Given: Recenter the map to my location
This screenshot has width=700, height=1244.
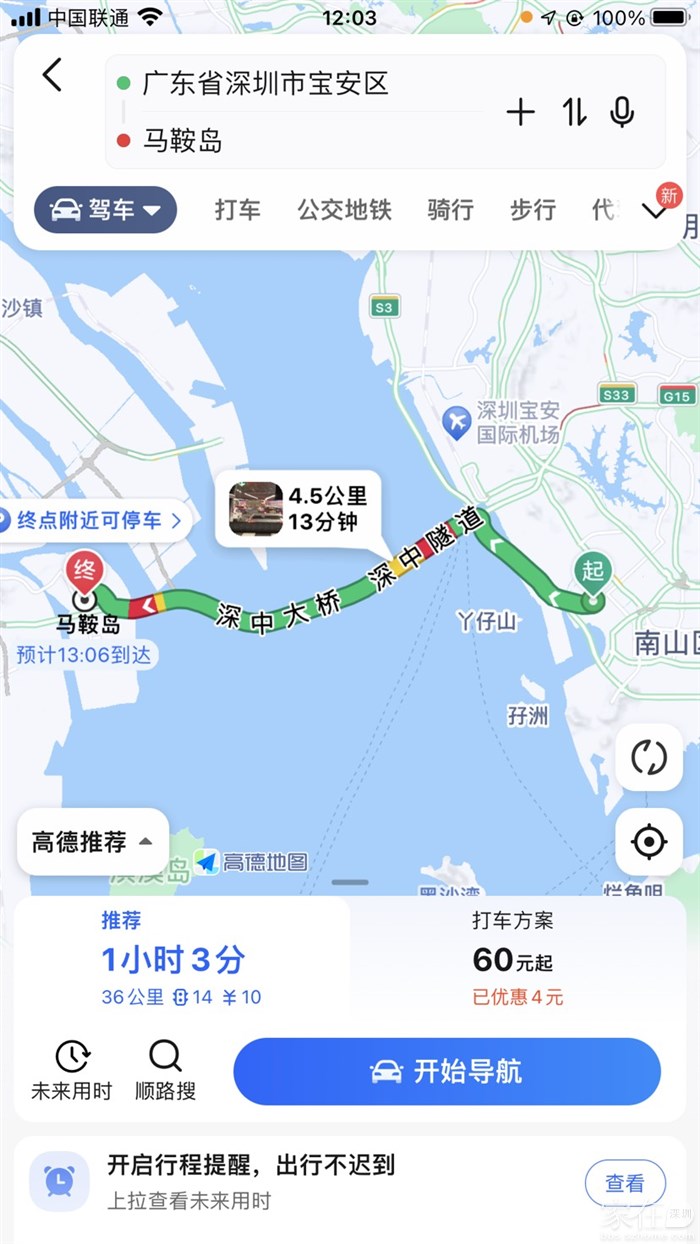Looking at the screenshot, I should 649,842.
